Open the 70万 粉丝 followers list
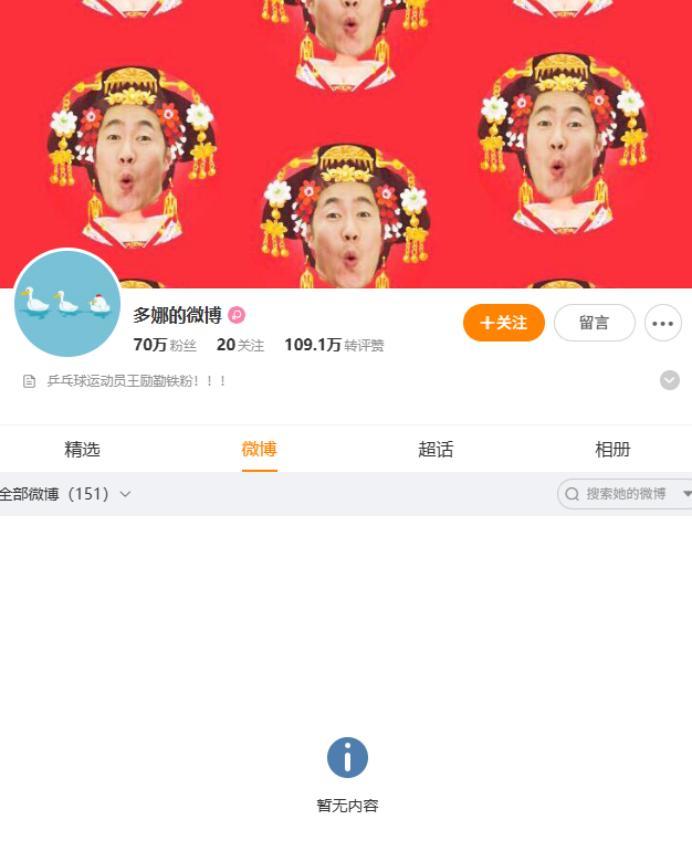 [165, 345]
